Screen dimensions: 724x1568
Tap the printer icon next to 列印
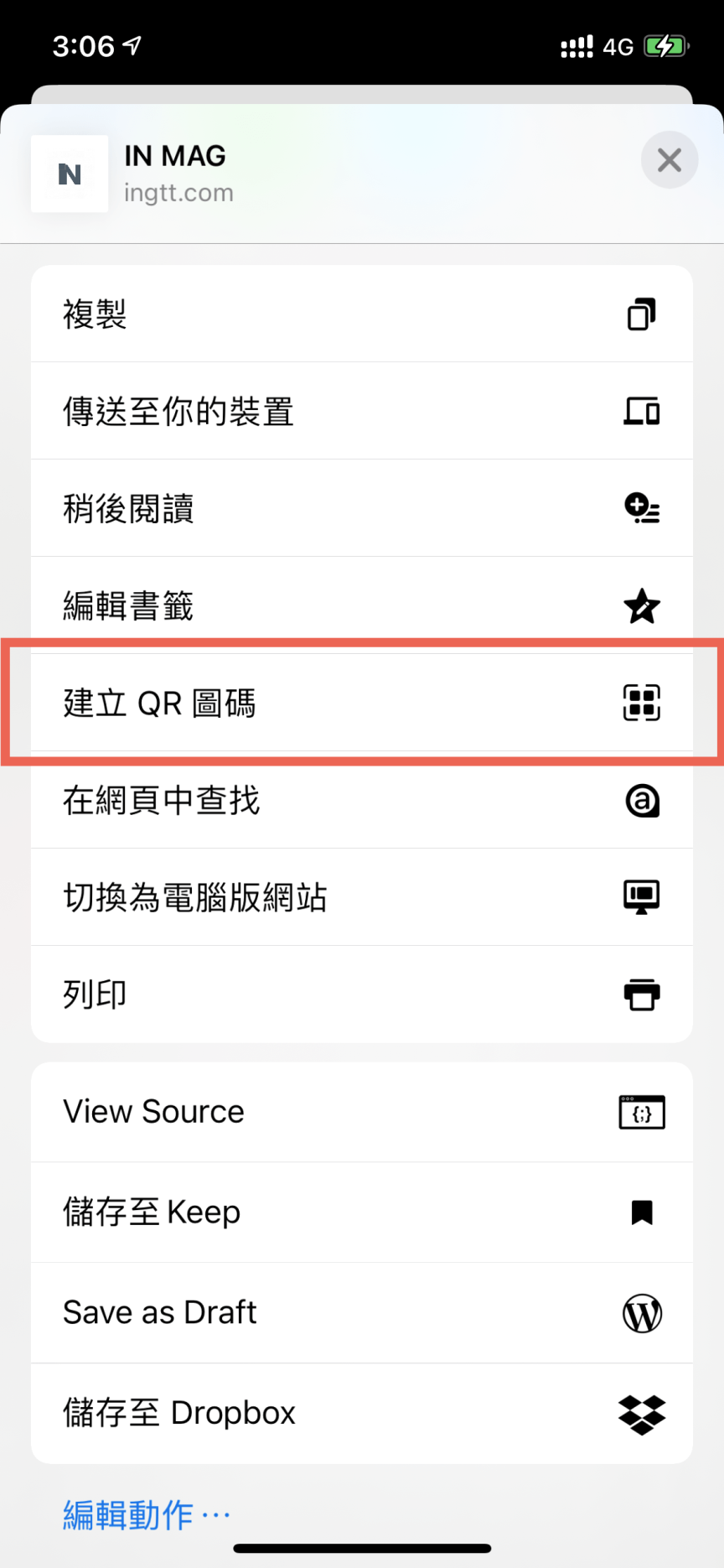(x=642, y=995)
